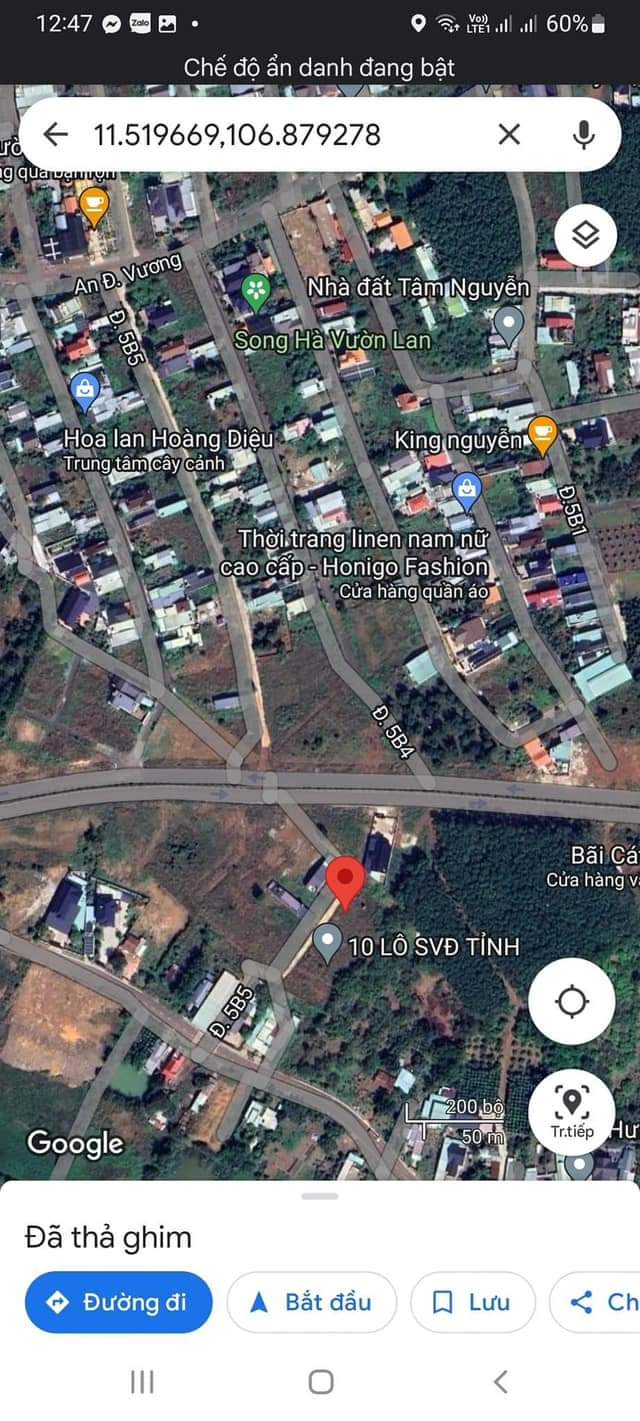Start navigation with Bắt đầu

click(x=312, y=1302)
